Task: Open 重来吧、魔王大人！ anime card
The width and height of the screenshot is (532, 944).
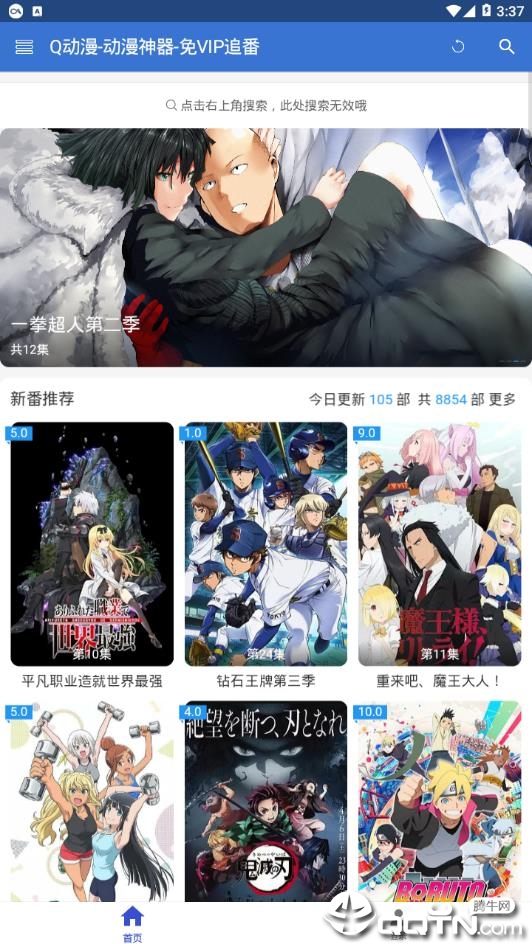Action: [439, 556]
